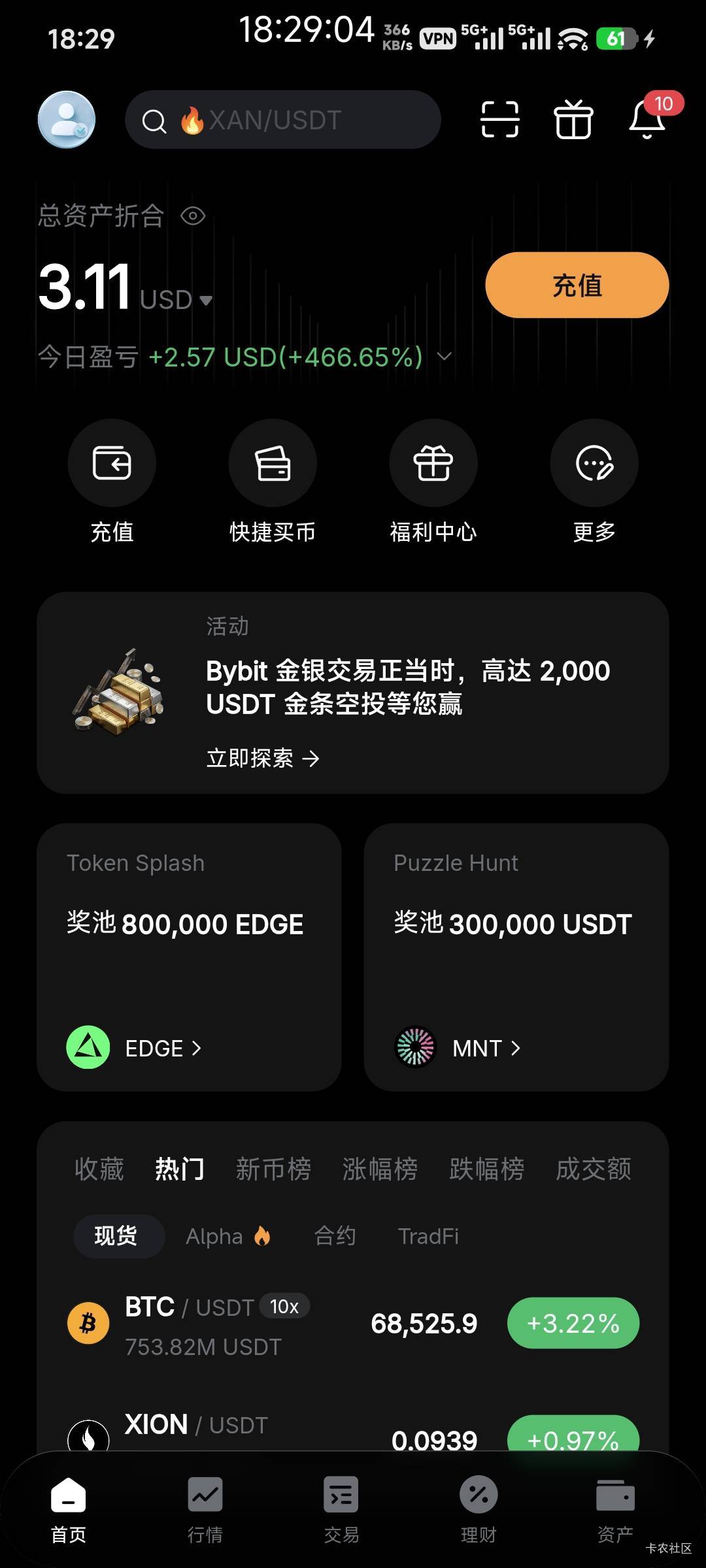The width and height of the screenshot is (706, 1568).
Task: Expand today's profit and loss details
Action: 445,357
